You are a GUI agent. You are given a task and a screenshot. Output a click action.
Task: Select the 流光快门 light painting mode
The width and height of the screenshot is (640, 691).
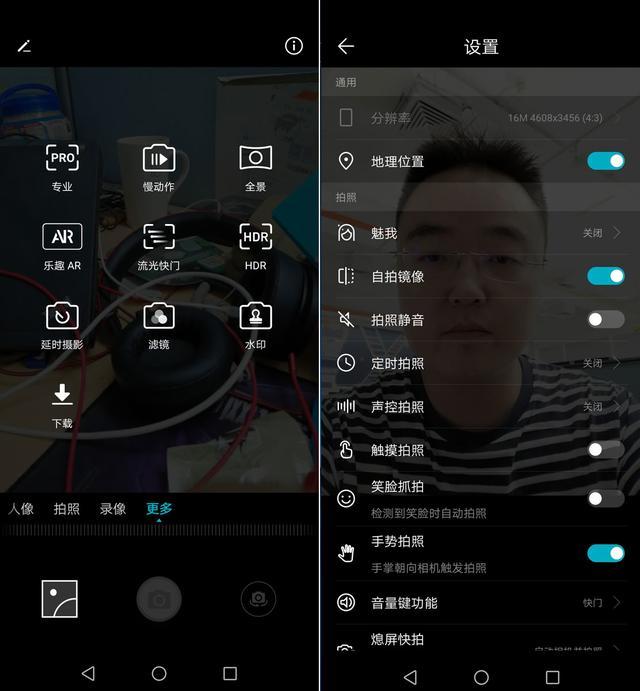(158, 245)
